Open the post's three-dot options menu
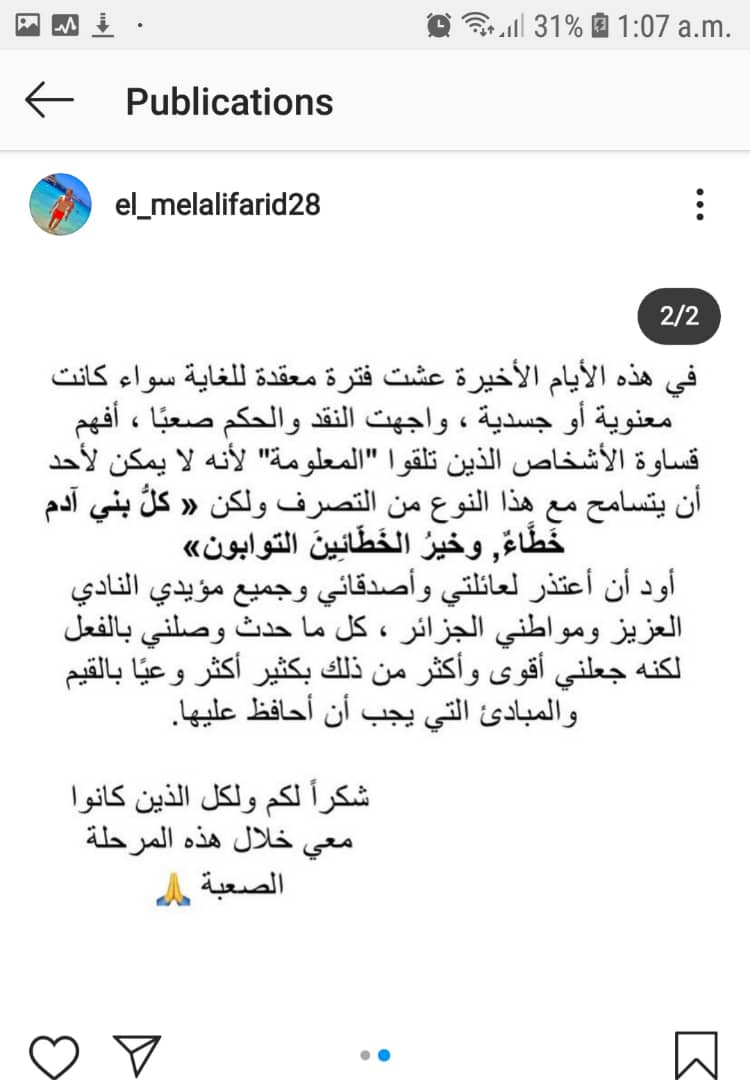Screen dimensions: 750x1080 [701, 204]
